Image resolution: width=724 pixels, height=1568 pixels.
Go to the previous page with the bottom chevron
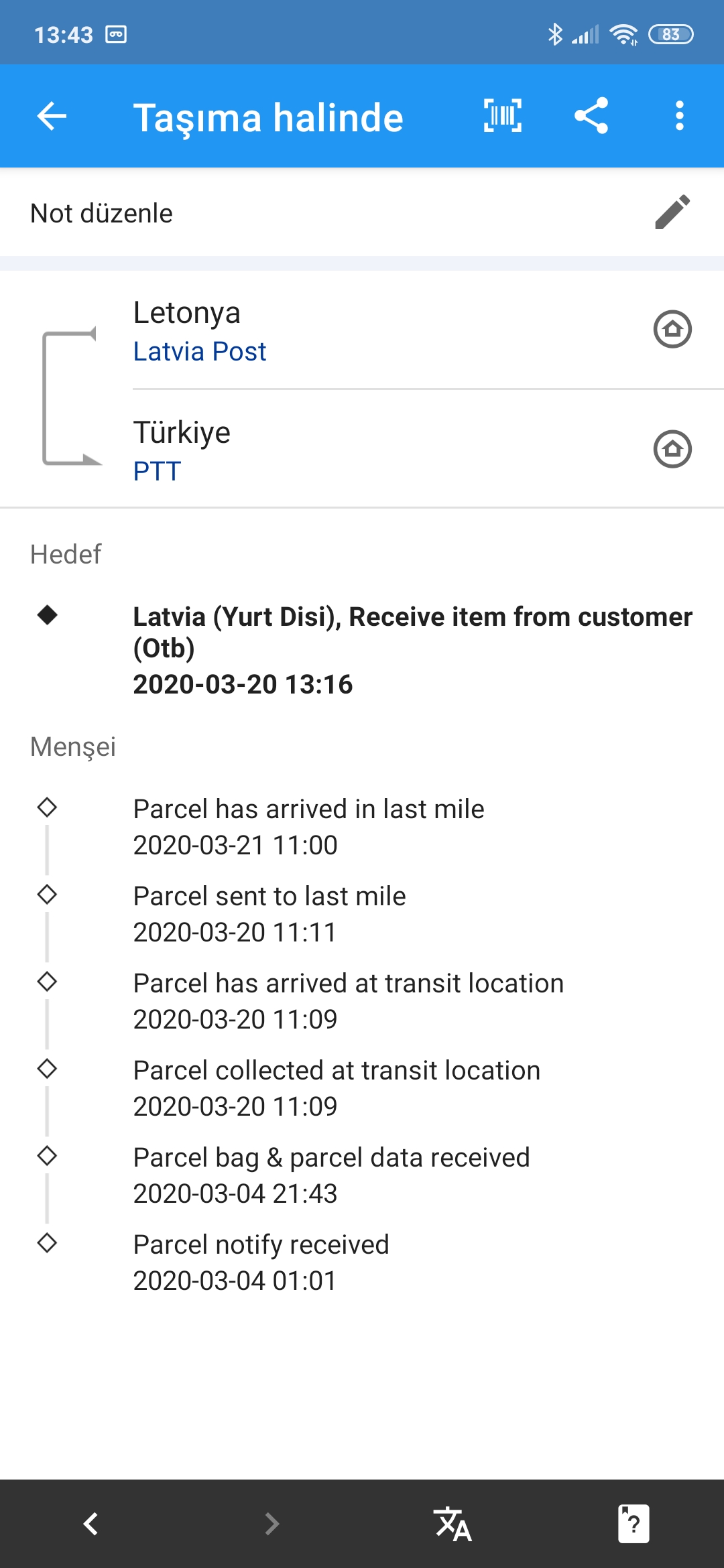90,1524
